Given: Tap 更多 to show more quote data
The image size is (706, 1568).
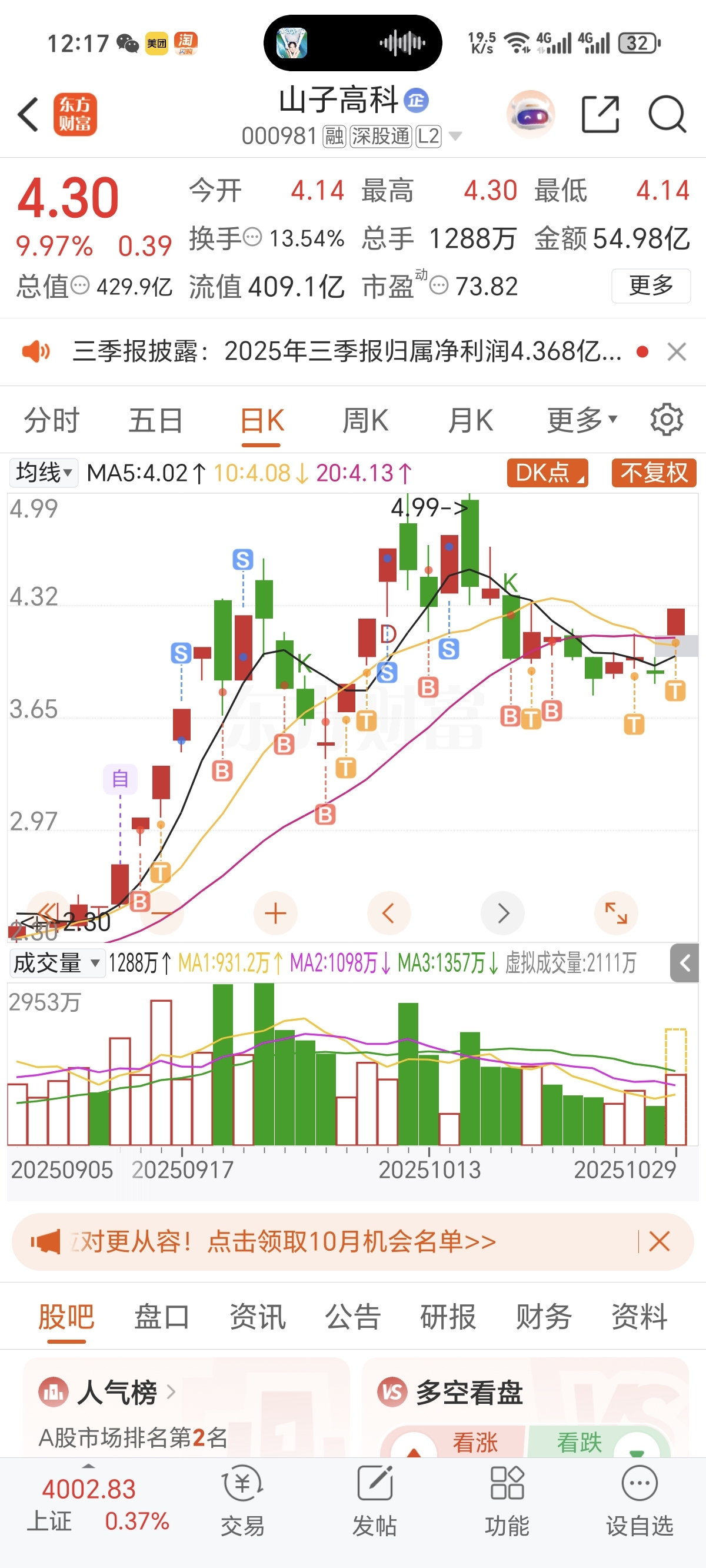Looking at the screenshot, I should tap(651, 285).
